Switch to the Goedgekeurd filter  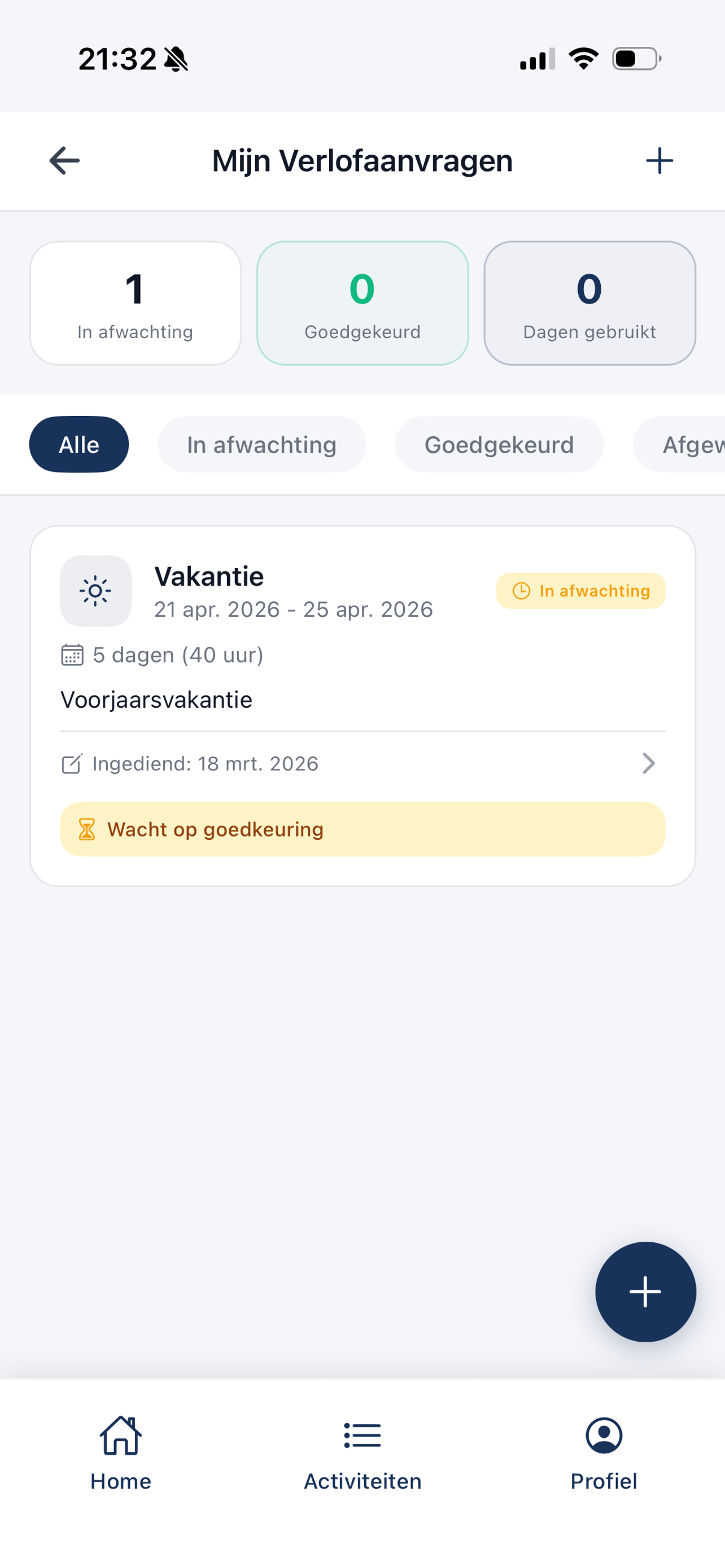pyautogui.click(x=499, y=444)
